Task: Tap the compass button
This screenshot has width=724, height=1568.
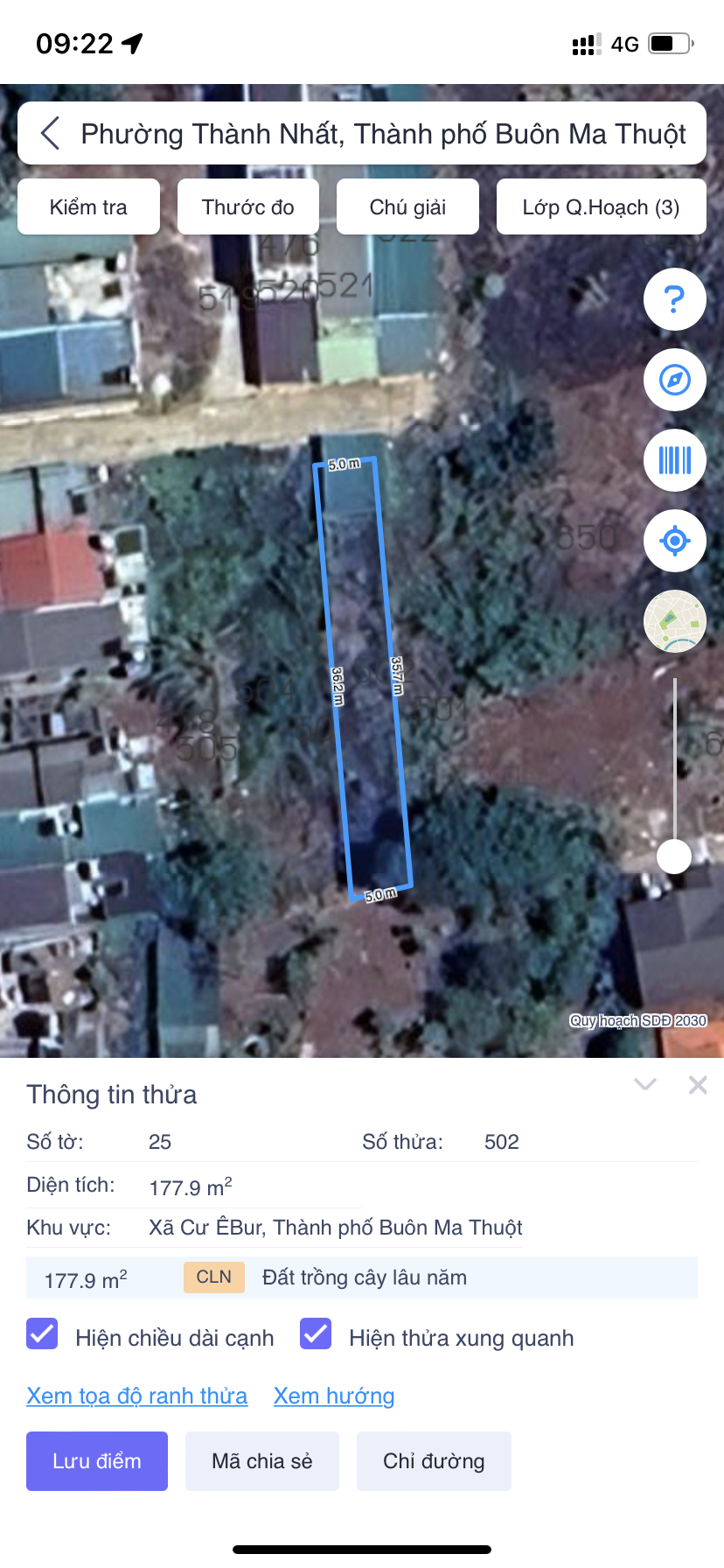Action: [674, 380]
